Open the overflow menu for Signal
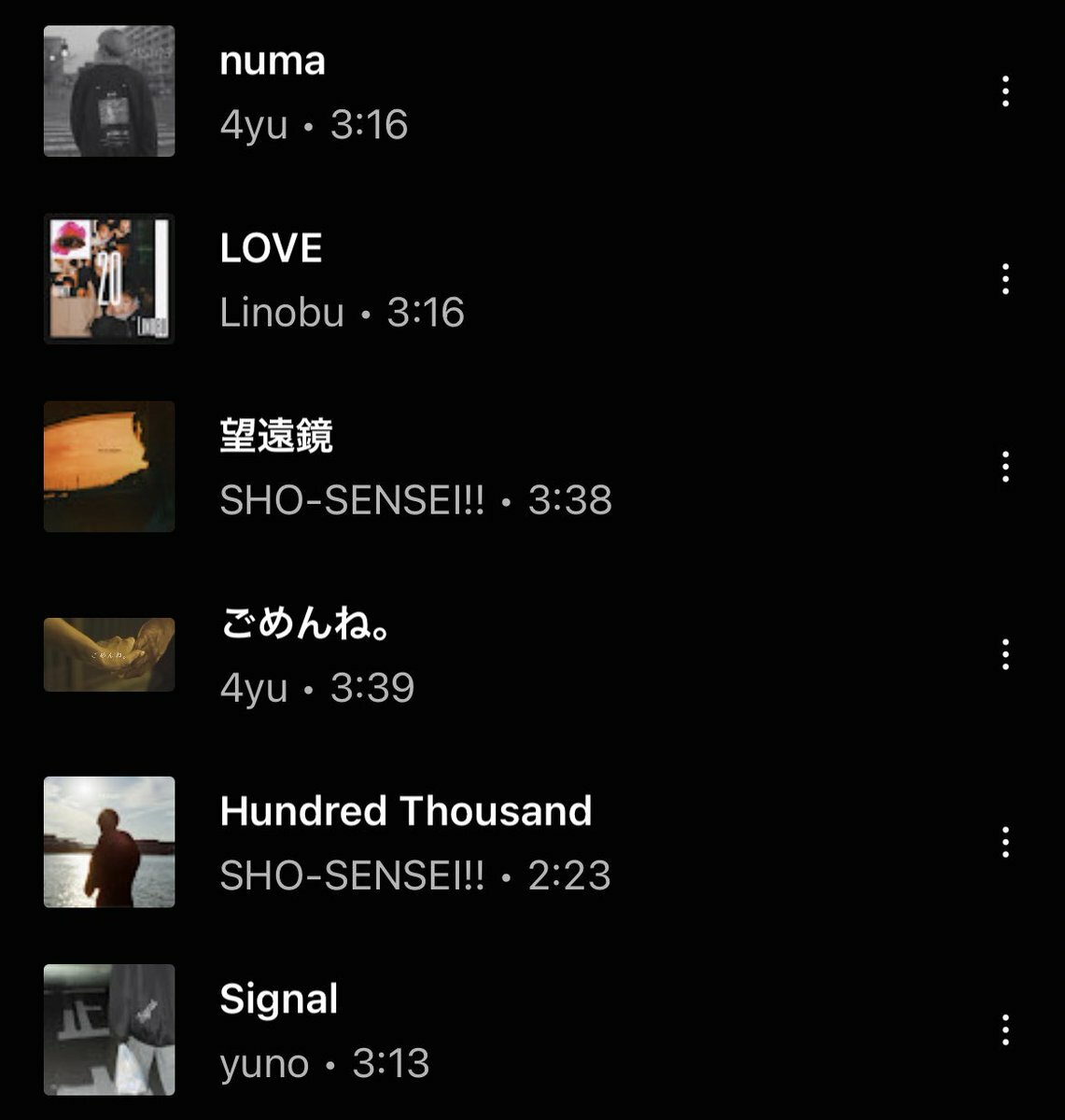This screenshot has width=1065, height=1120. 1005,1029
